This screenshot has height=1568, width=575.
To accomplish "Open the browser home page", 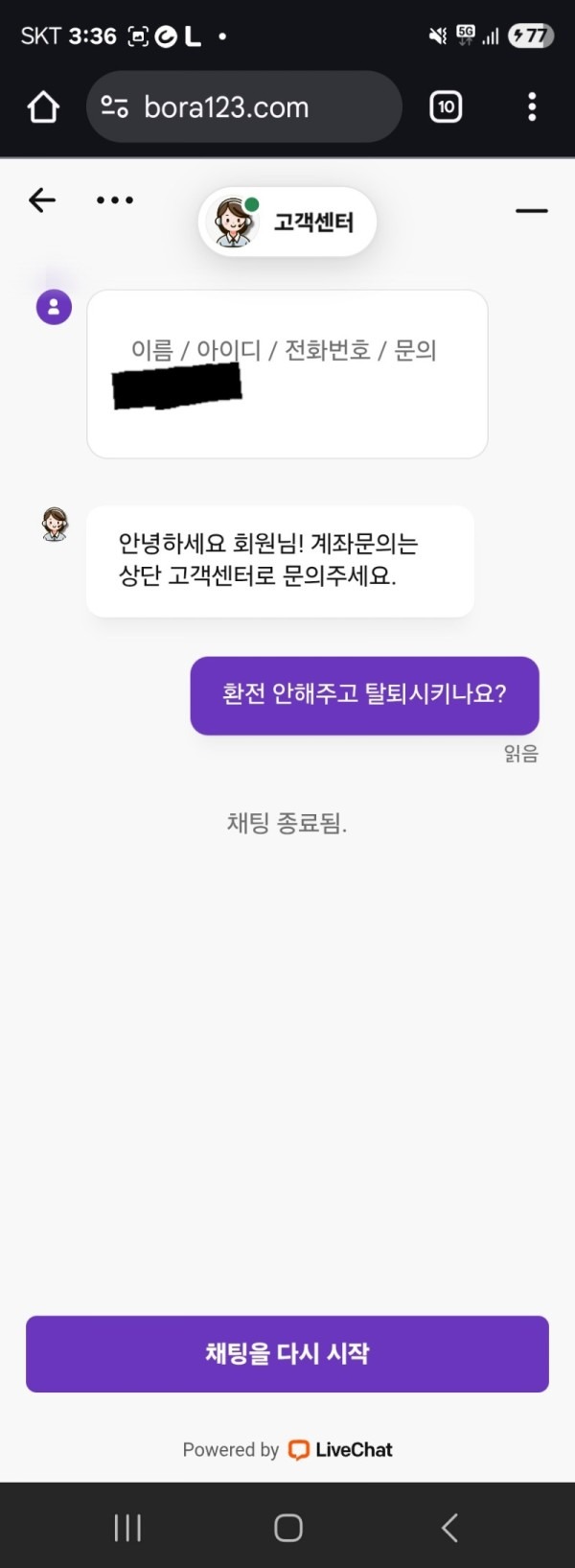I will (43, 106).
